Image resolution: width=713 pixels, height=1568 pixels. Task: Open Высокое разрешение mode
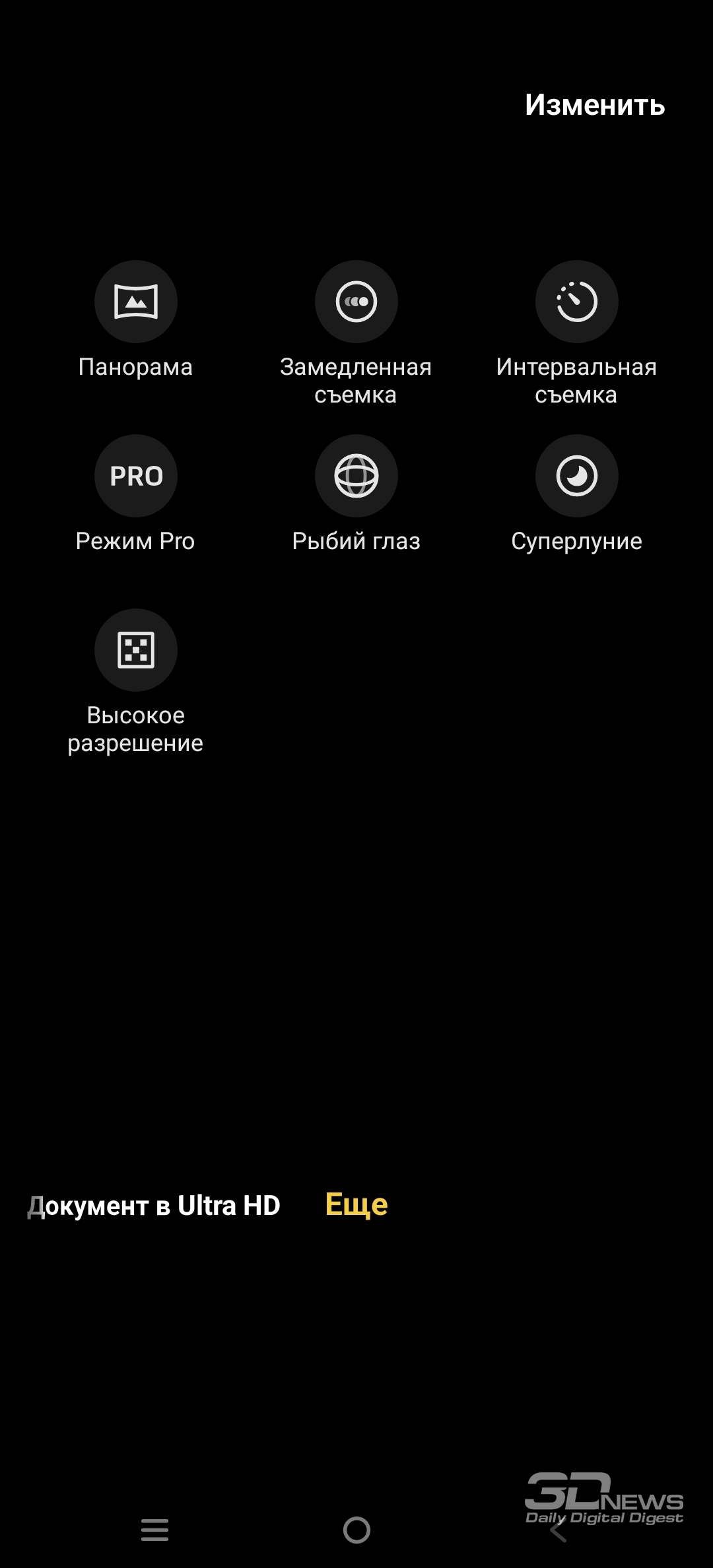136,650
